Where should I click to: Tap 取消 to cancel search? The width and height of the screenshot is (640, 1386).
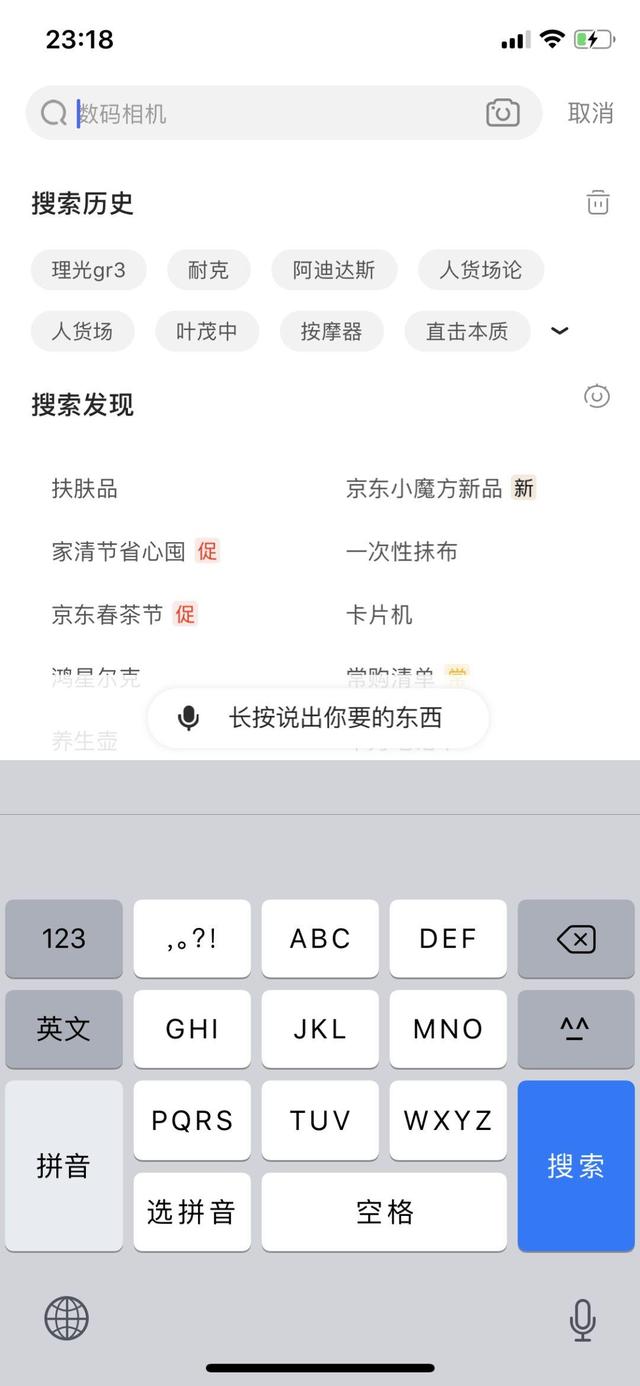[590, 113]
